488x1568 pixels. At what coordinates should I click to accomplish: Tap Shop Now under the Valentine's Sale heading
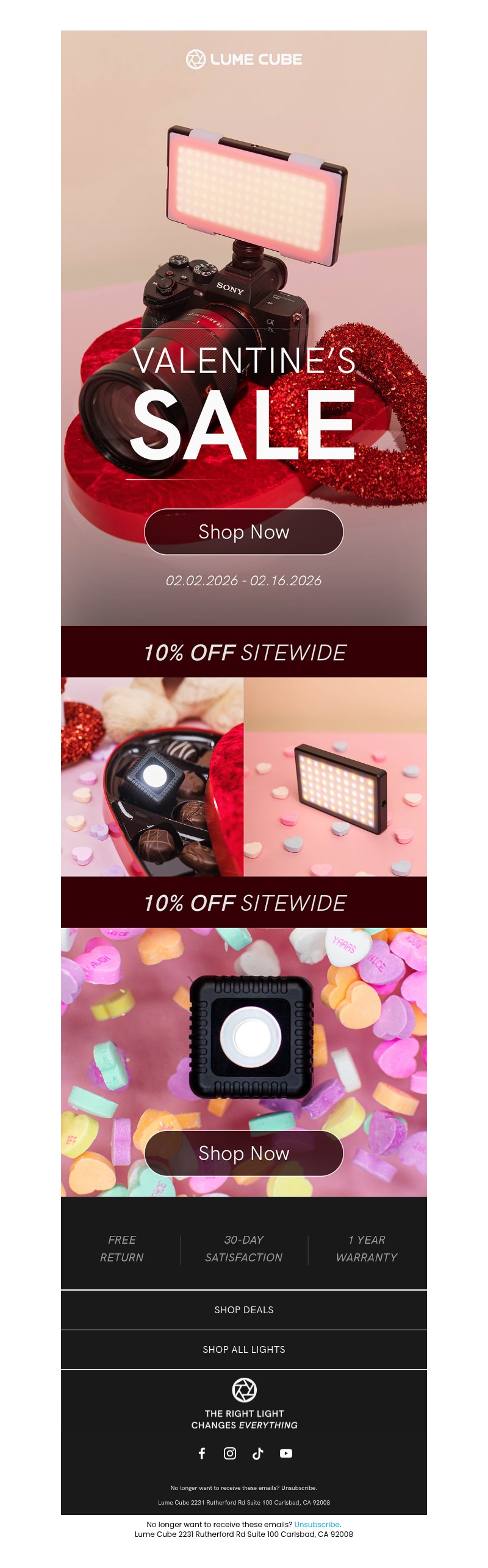coord(244,532)
